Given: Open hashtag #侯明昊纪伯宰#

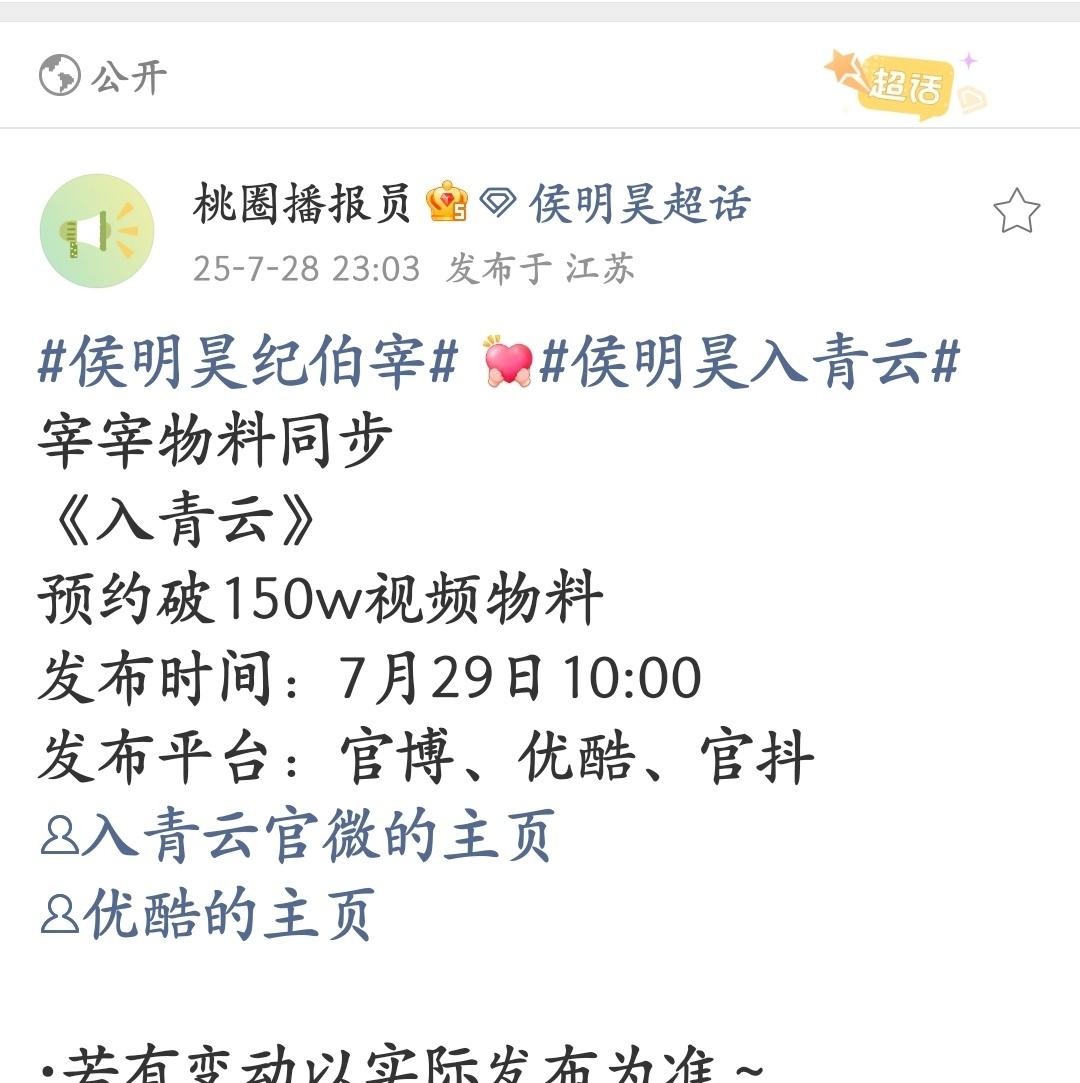Looking at the screenshot, I should click(x=247, y=362).
